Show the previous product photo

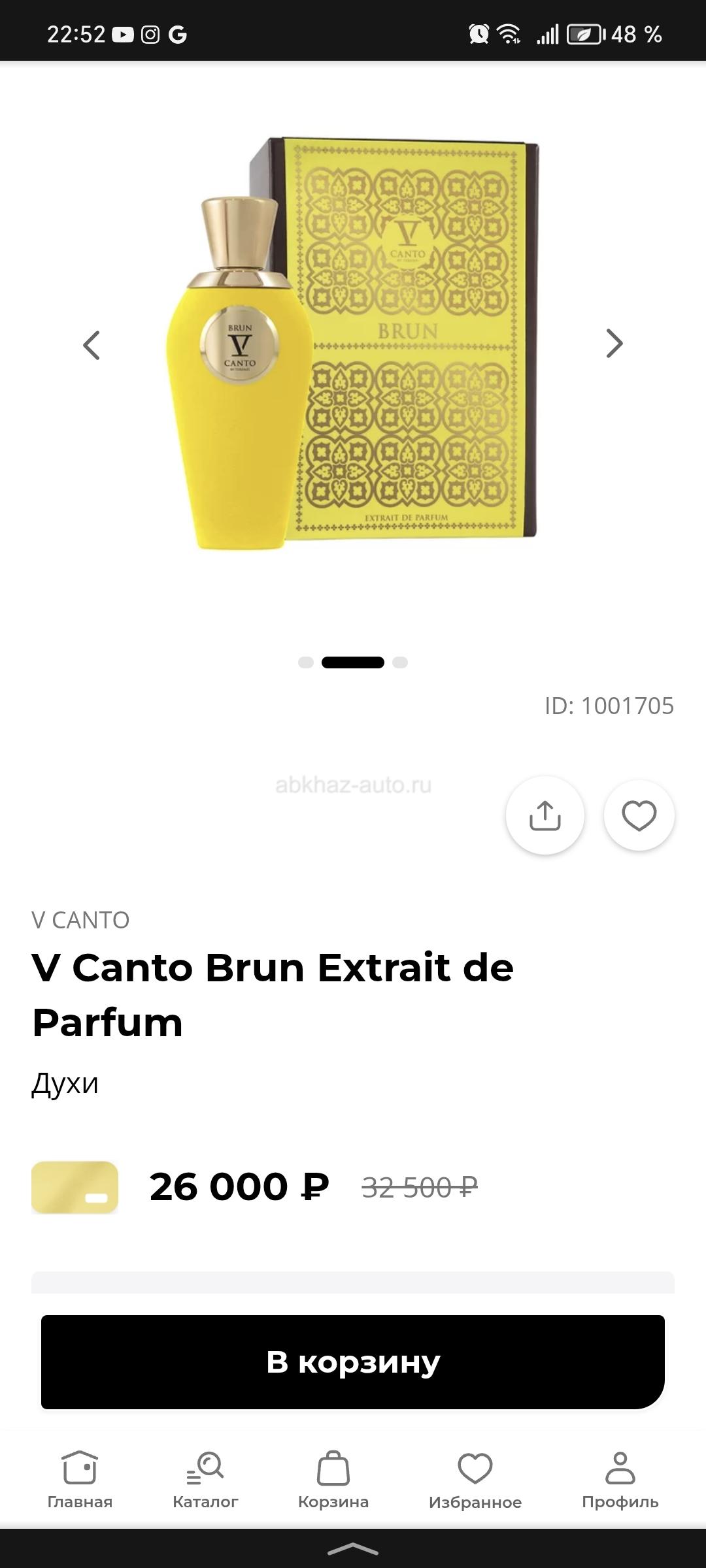pos(92,344)
